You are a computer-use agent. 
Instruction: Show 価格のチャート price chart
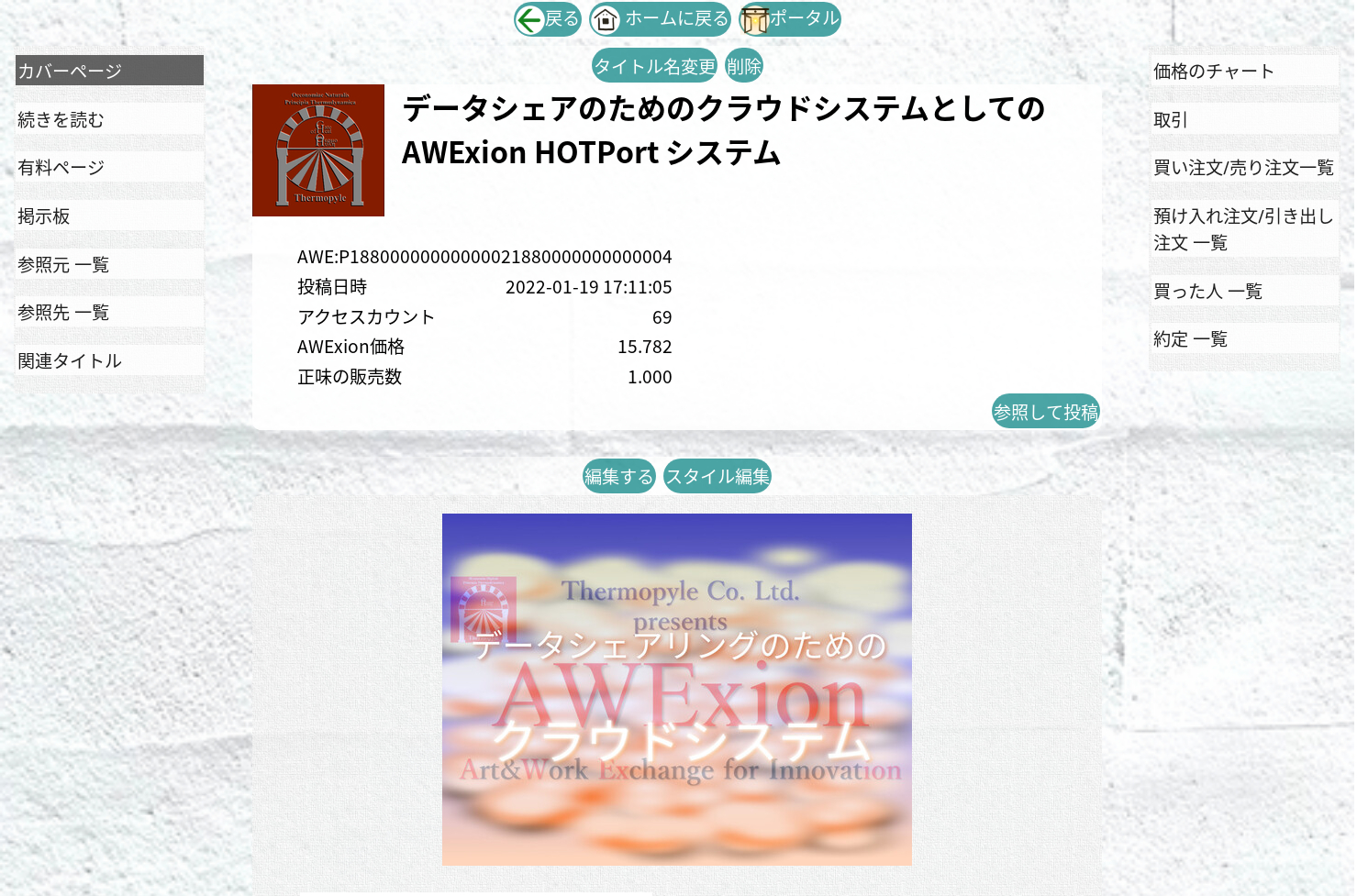(x=1244, y=71)
